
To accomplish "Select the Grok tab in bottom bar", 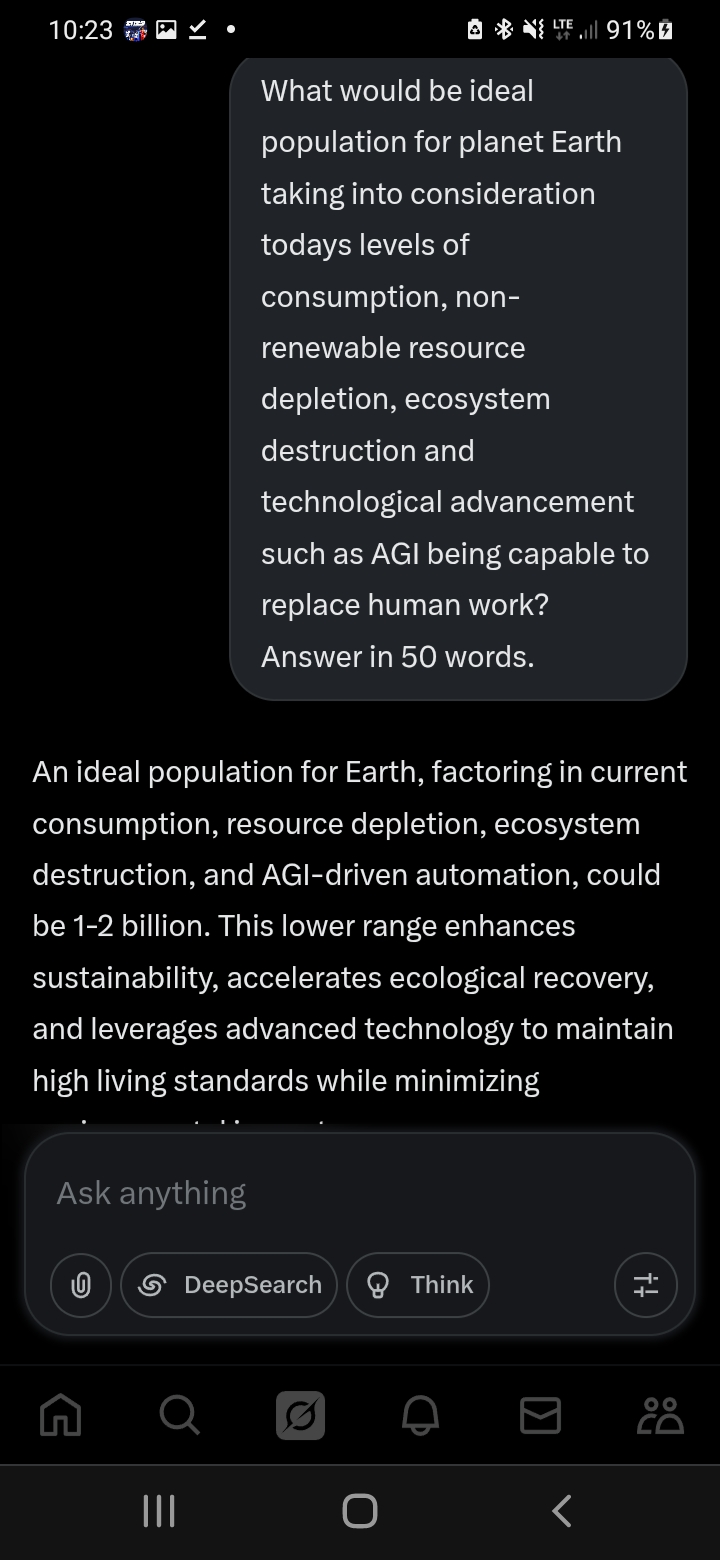I will coord(300,1415).
